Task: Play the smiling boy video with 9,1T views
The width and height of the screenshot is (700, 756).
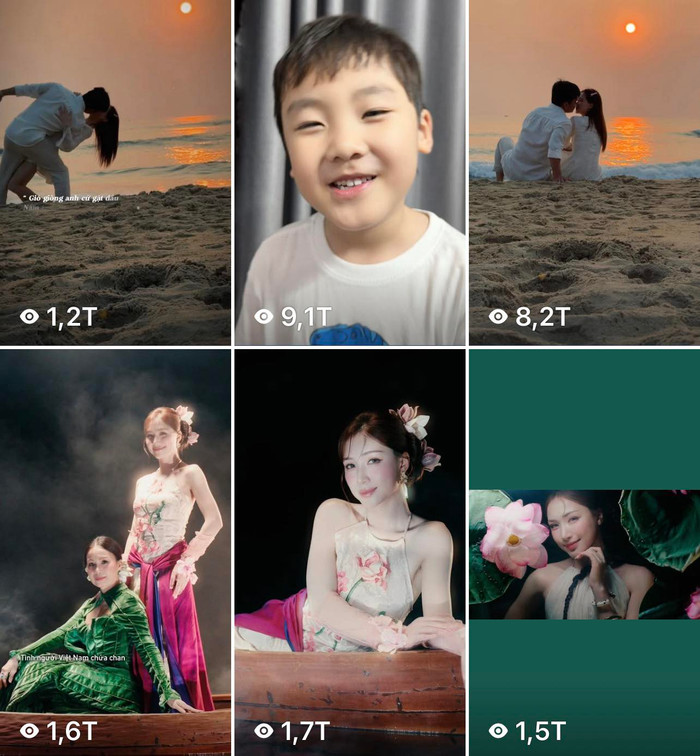Action: tap(350, 172)
